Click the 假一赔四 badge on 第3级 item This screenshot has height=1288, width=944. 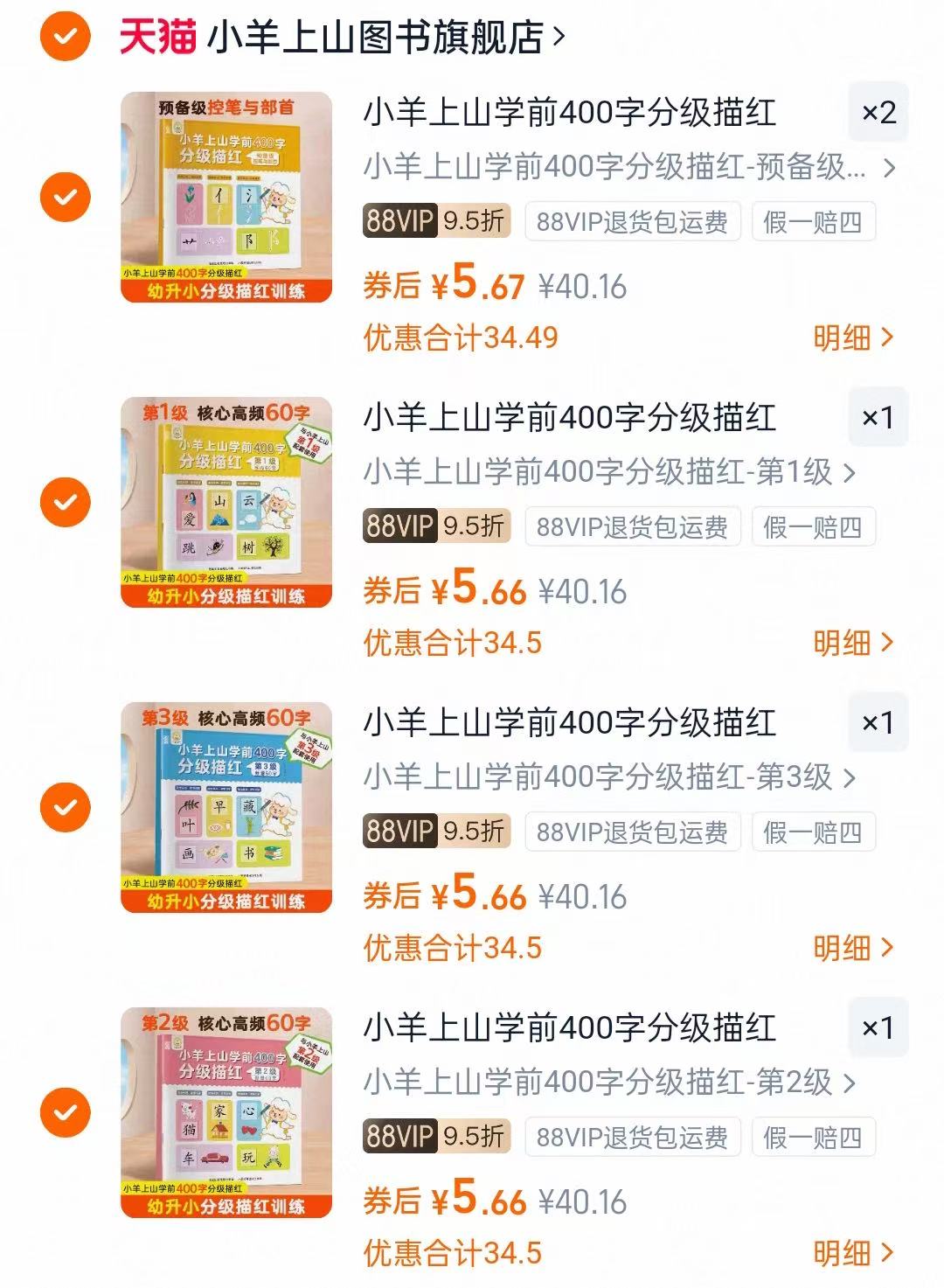813,833
